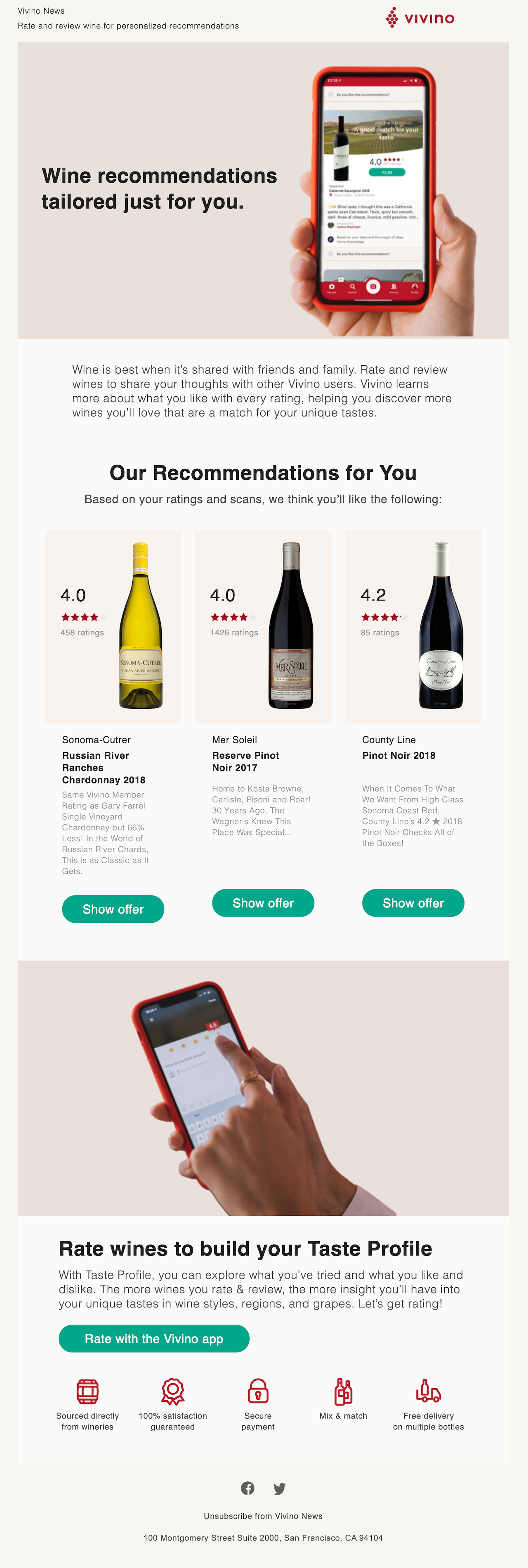Show offer for County Line Pinot Noir
The image size is (528, 1568).
tap(413, 903)
